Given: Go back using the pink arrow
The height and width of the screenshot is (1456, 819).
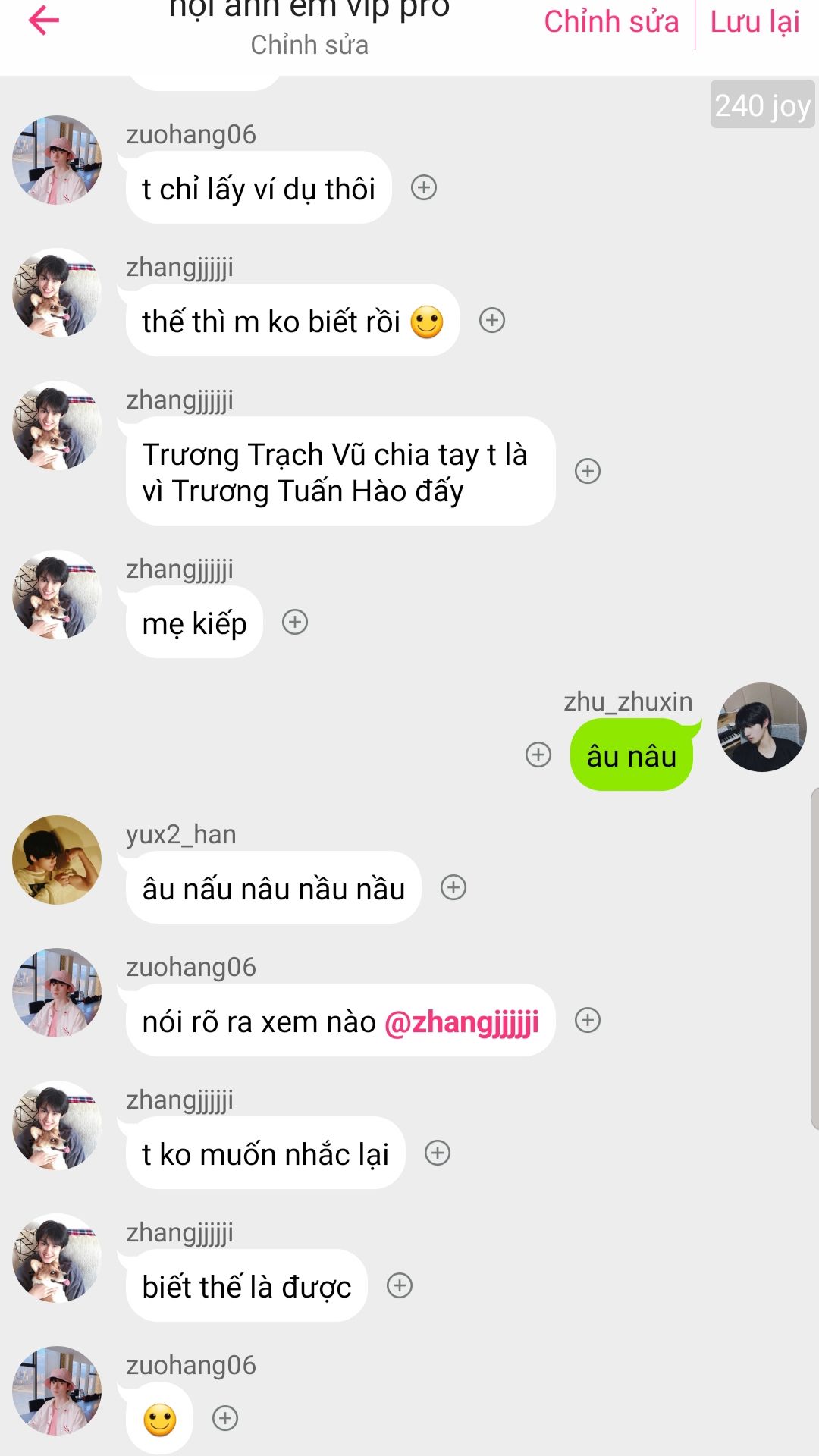Looking at the screenshot, I should (43, 21).
